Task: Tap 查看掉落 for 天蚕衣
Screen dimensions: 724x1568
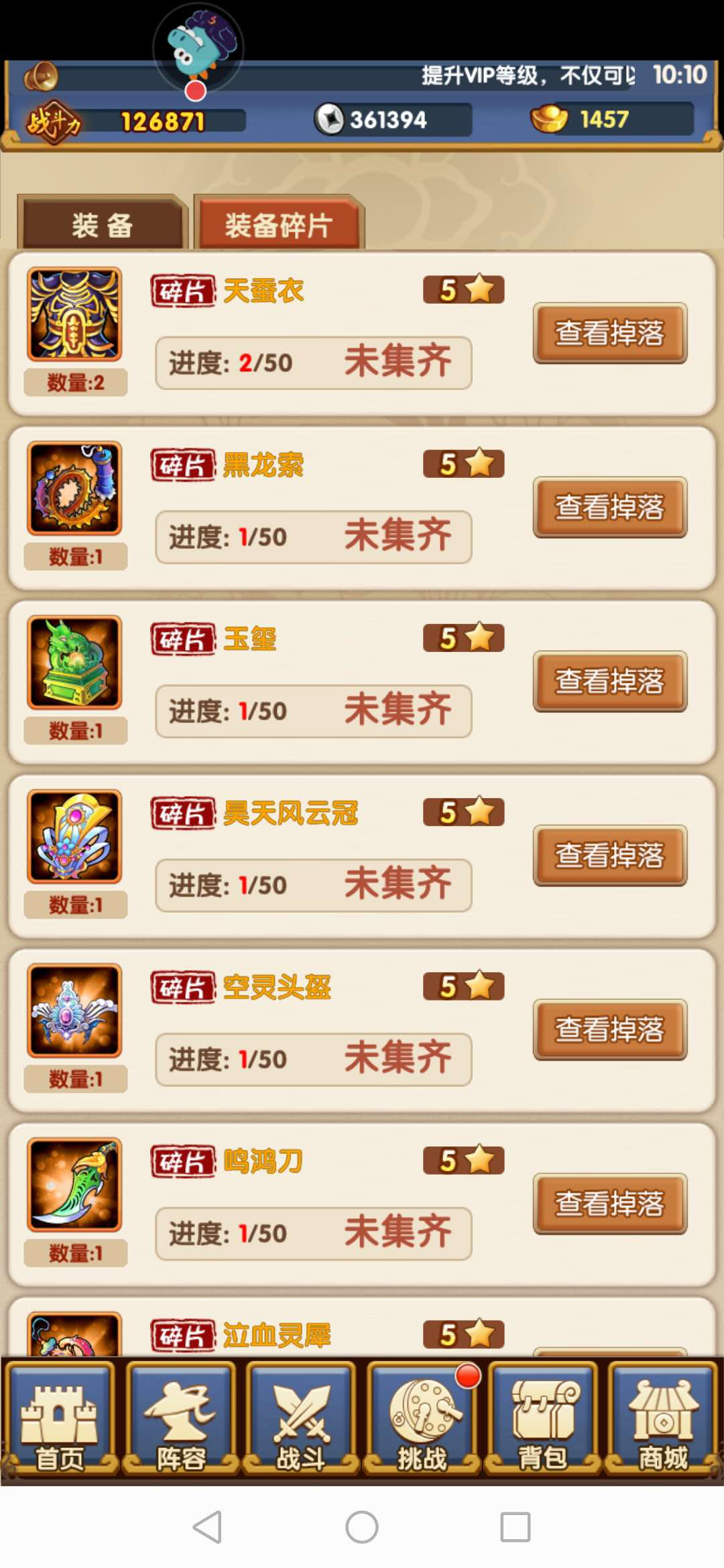Action: [609, 333]
